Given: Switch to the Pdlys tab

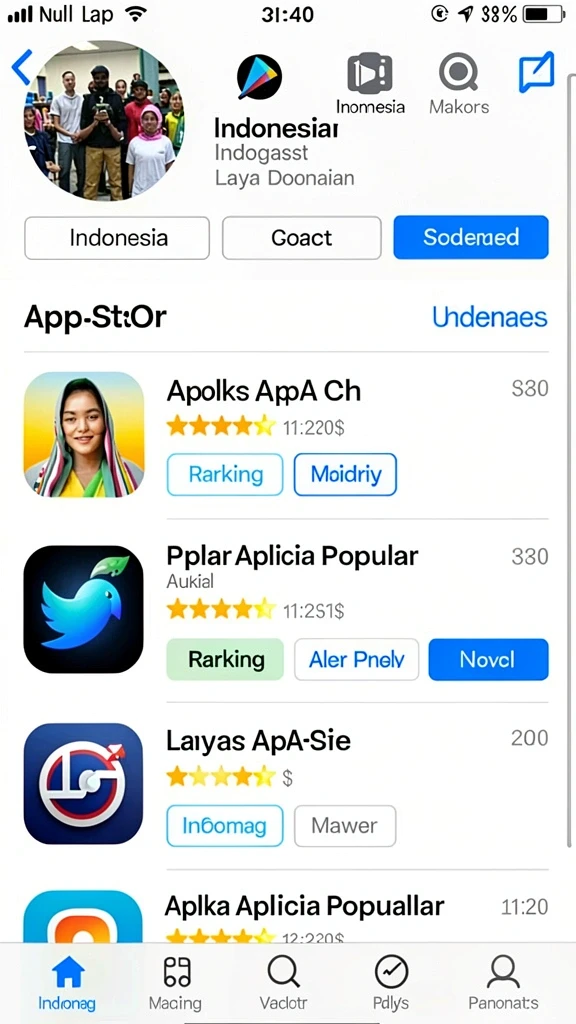Looking at the screenshot, I should [391, 983].
